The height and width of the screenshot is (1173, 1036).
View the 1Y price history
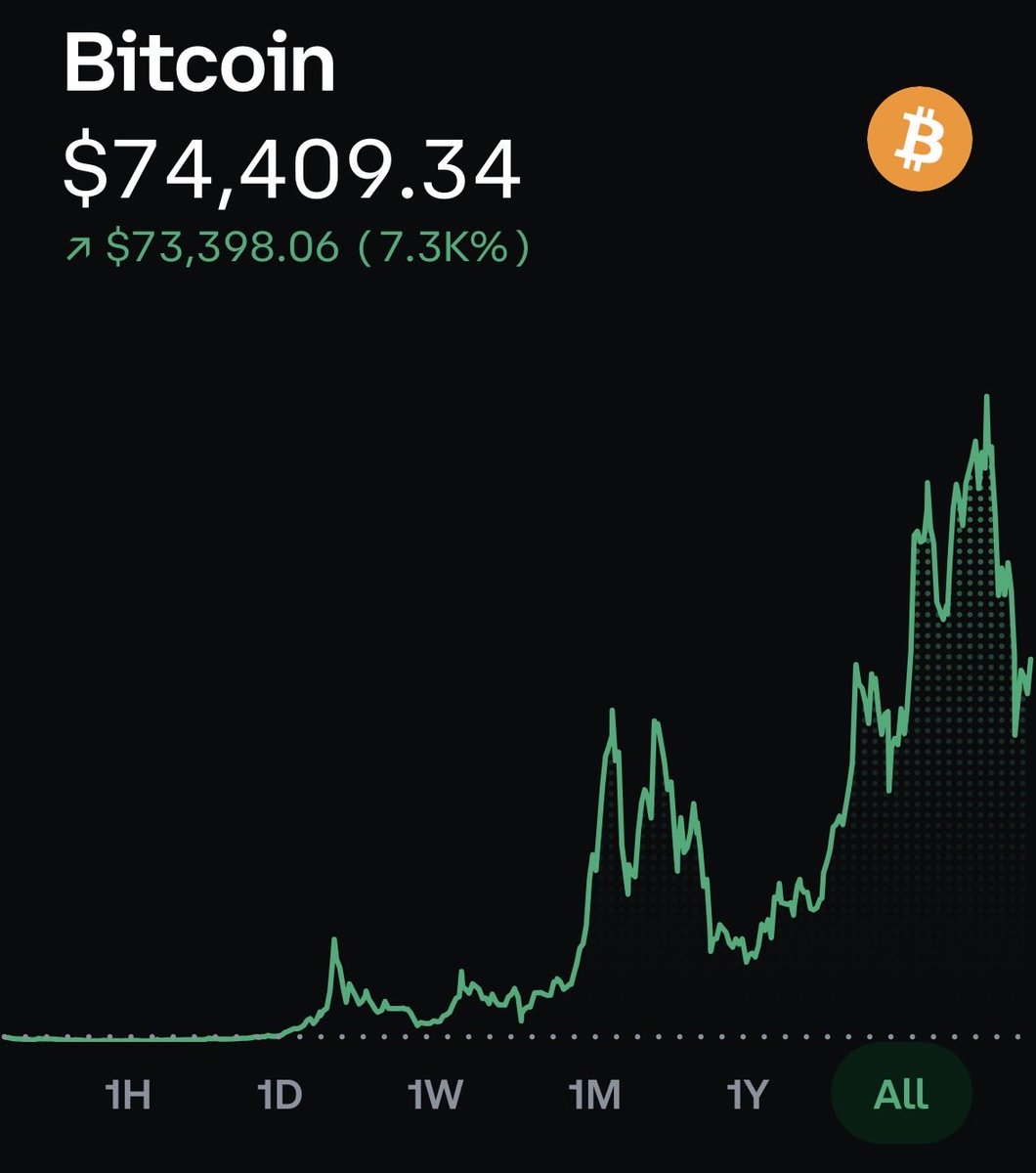click(748, 1095)
